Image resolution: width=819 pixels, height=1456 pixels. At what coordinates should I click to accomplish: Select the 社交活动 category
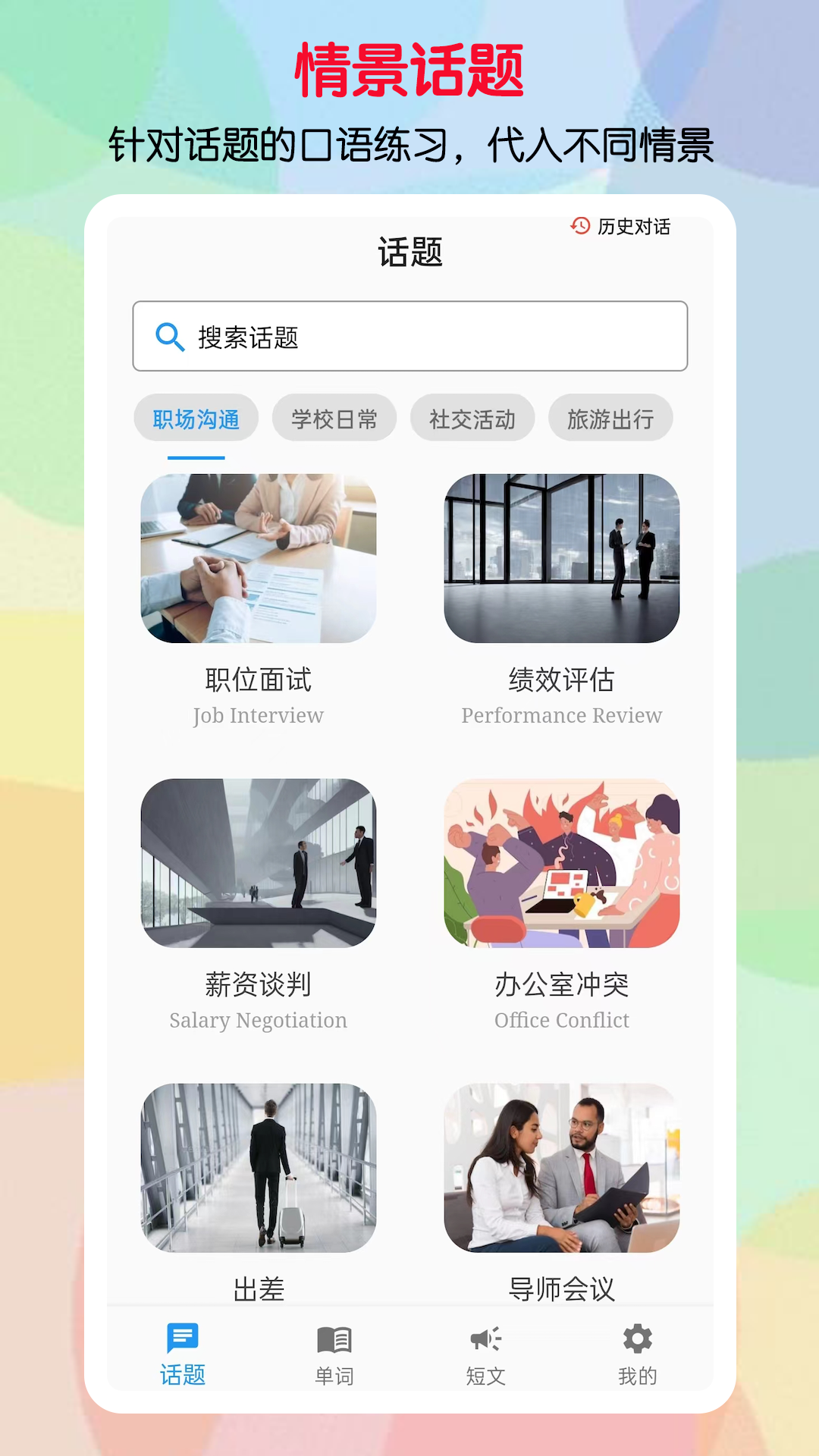click(x=472, y=418)
